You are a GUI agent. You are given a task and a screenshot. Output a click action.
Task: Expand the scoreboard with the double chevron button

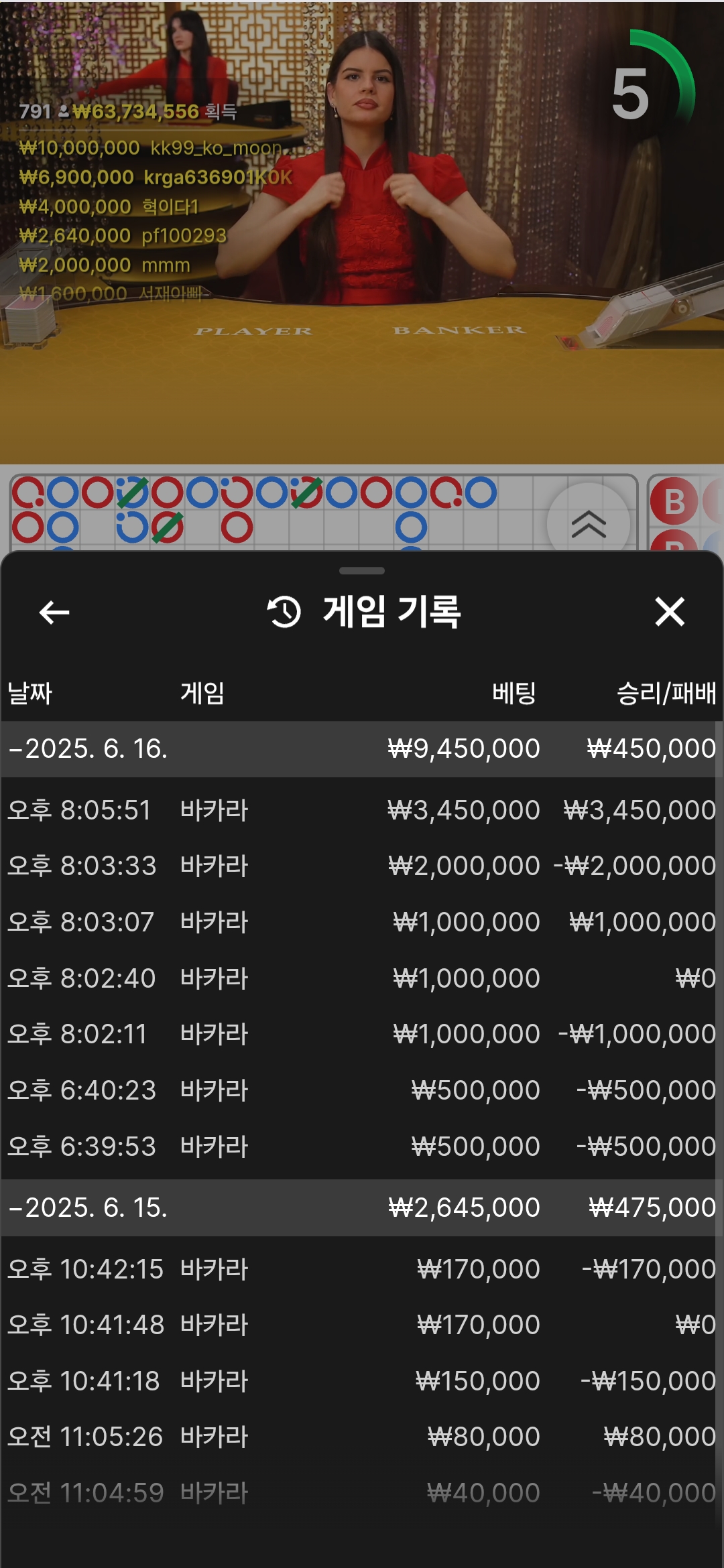tap(589, 523)
